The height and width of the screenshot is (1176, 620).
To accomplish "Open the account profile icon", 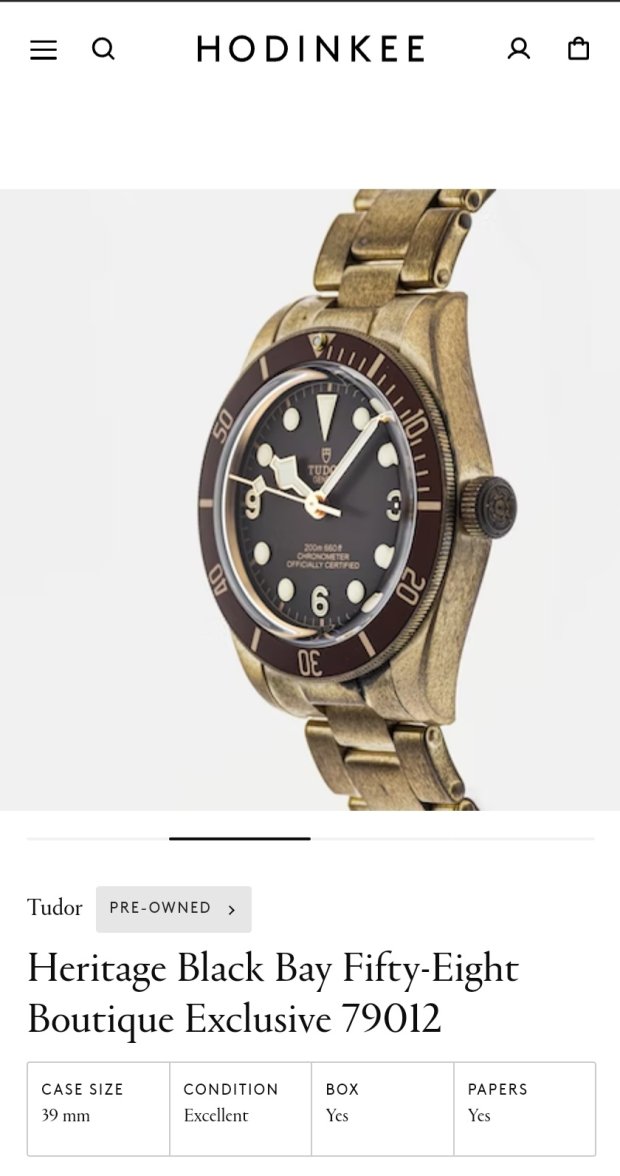I will [x=518, y=48].
